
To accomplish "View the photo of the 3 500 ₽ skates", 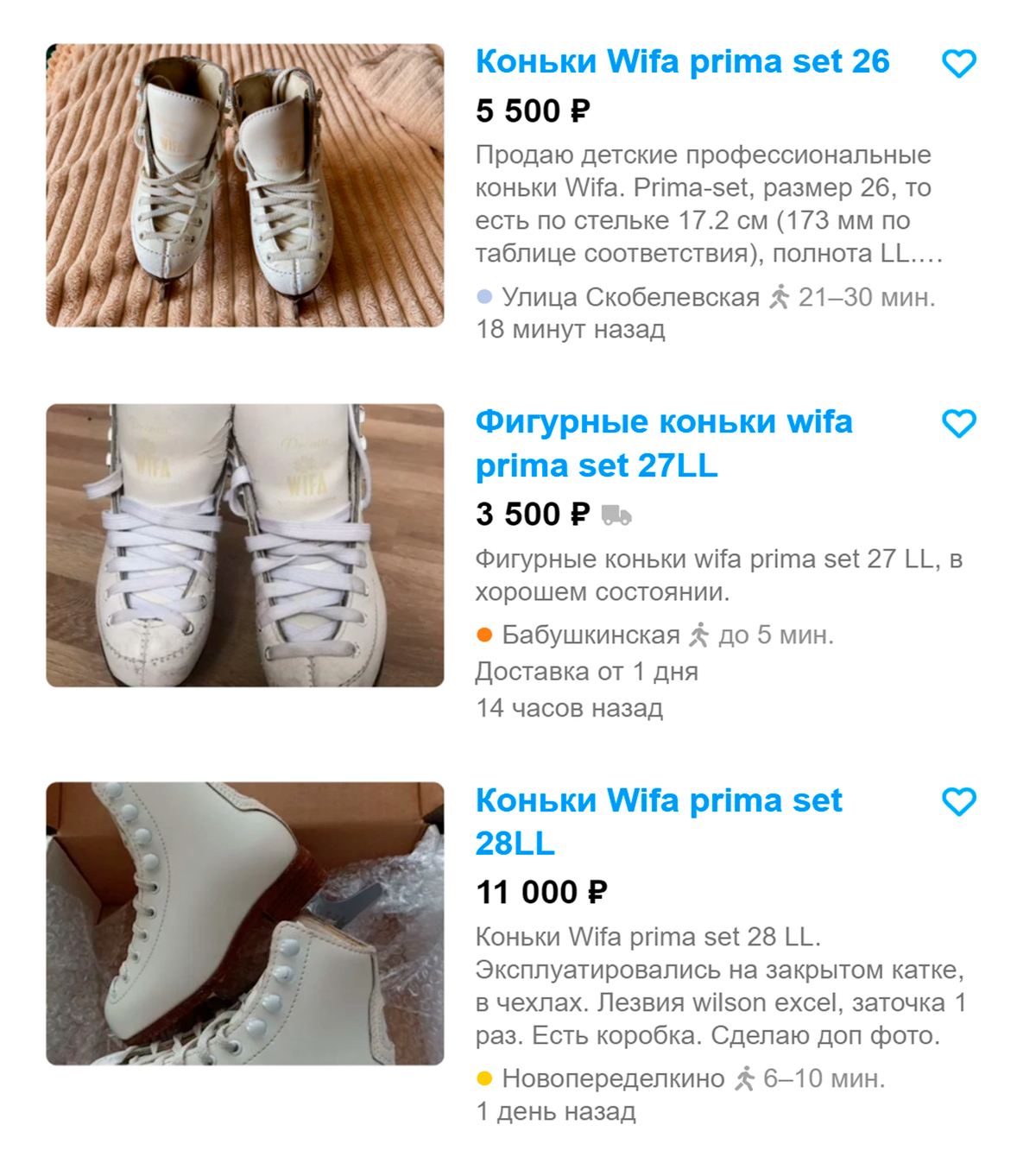I will pyautogui.click(x=245, y=546).
